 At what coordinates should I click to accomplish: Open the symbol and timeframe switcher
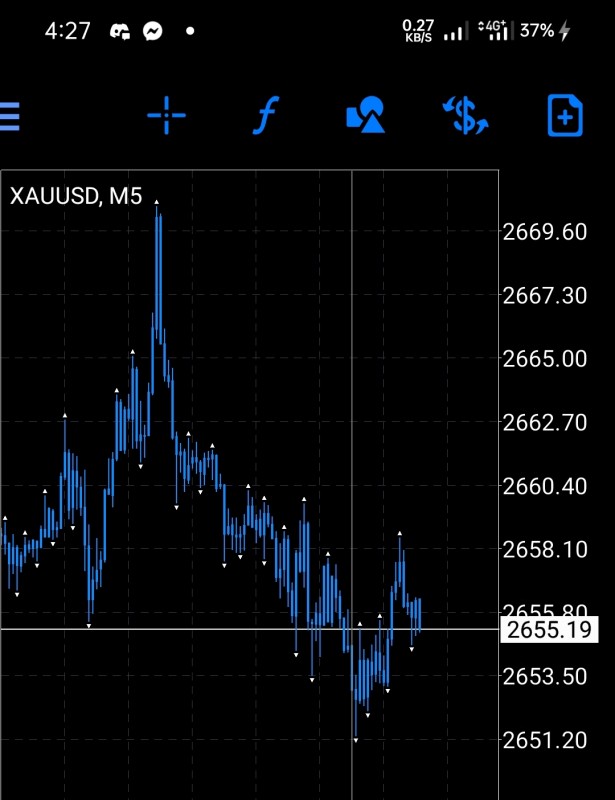(465, 117)
